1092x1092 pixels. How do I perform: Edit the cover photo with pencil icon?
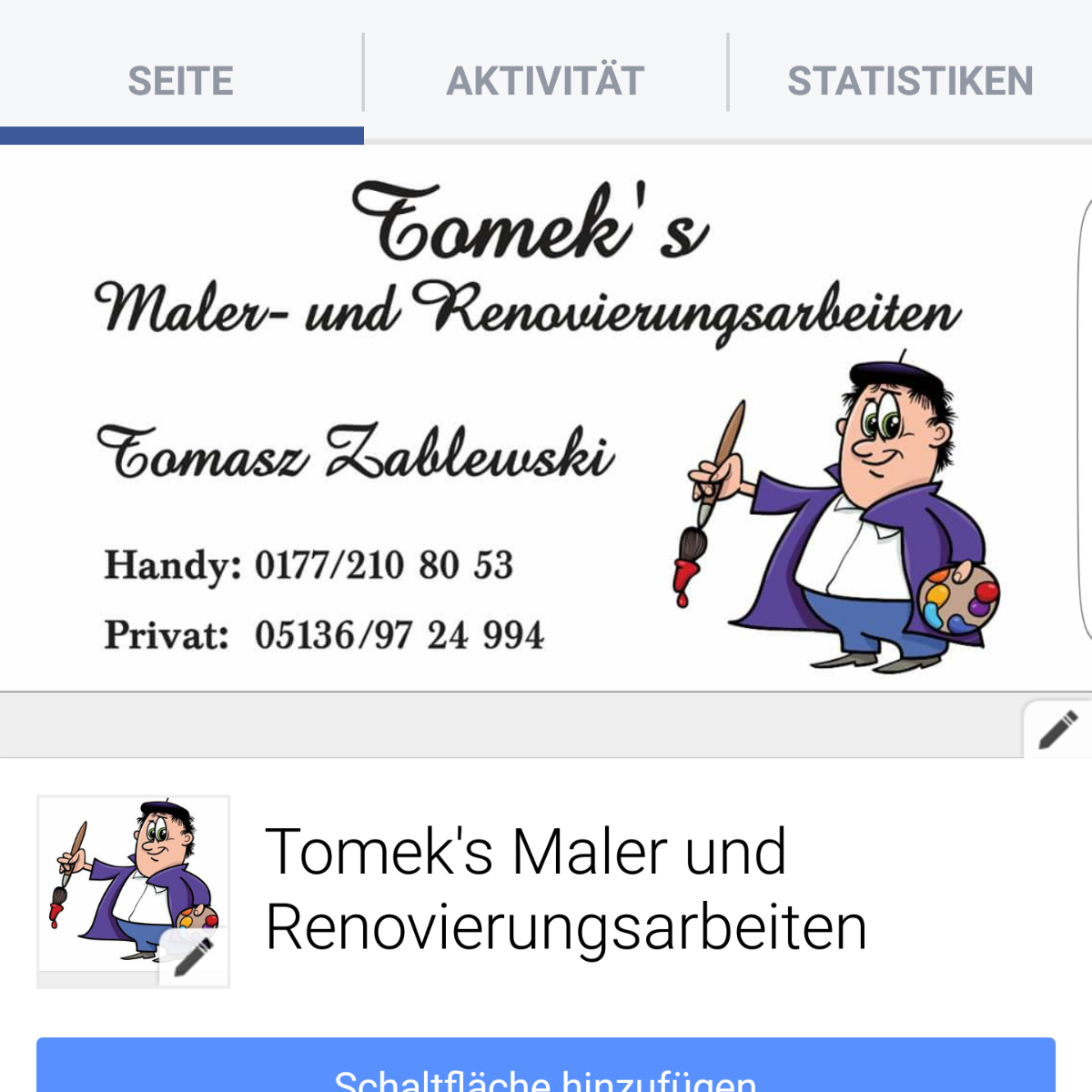(1057, 730)
